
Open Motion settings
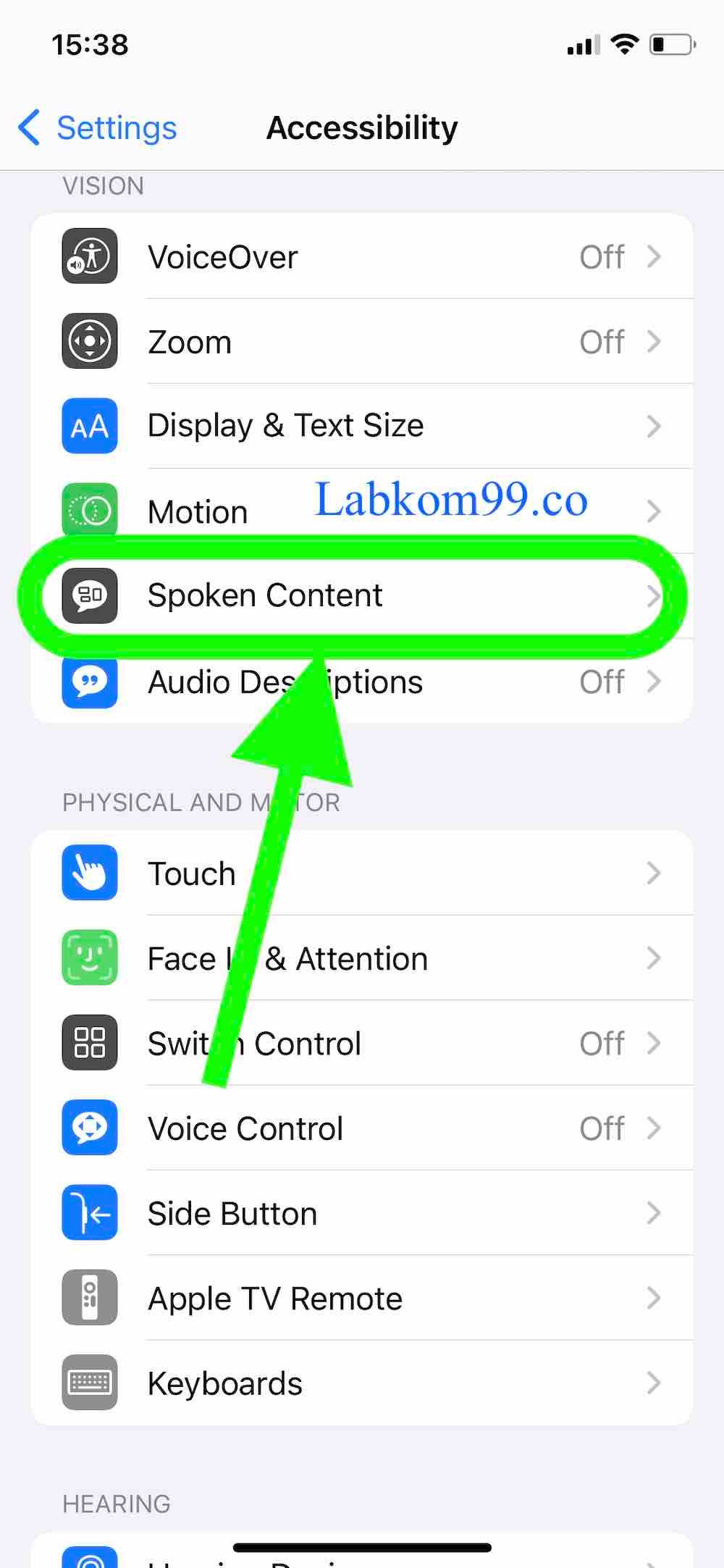217,512
